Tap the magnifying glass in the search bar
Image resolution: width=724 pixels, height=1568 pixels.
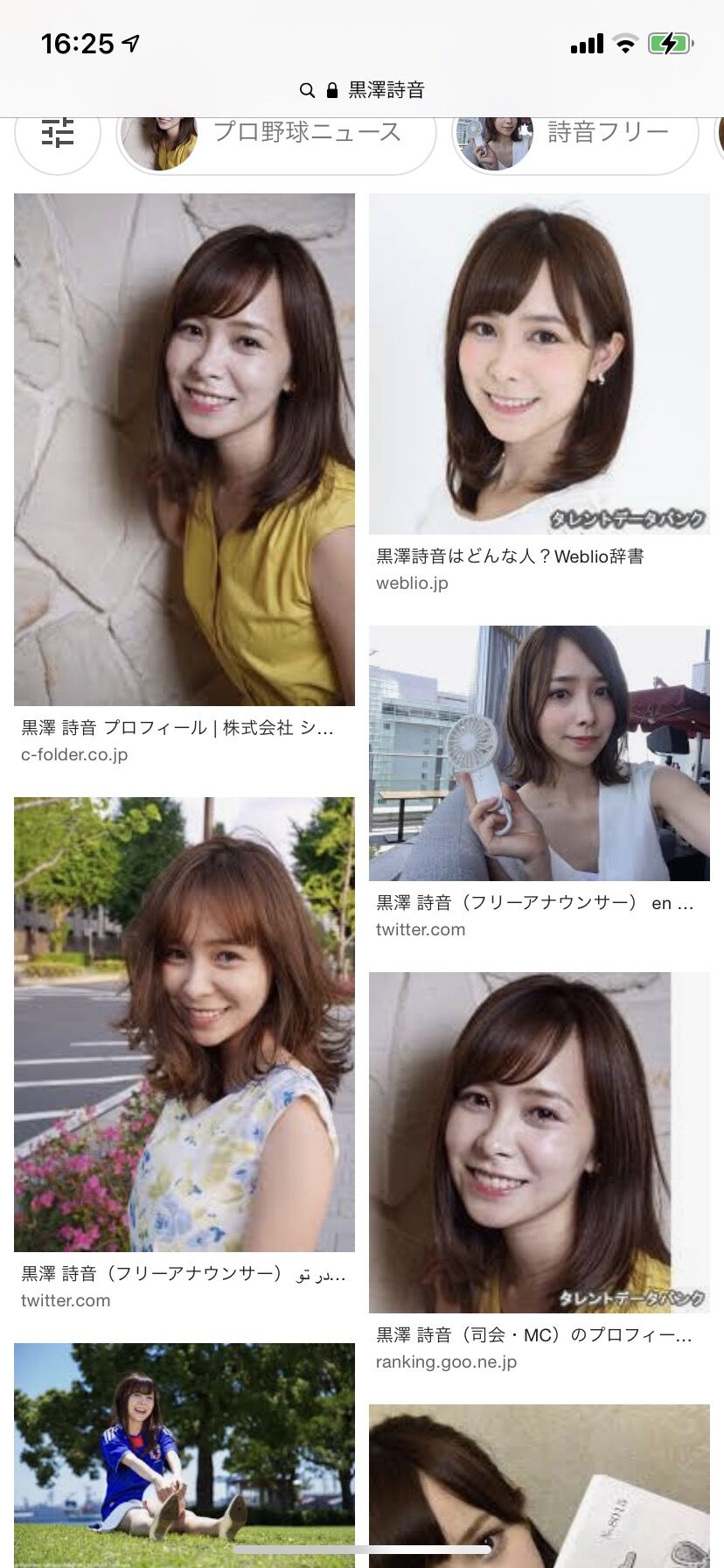point(308,90)
